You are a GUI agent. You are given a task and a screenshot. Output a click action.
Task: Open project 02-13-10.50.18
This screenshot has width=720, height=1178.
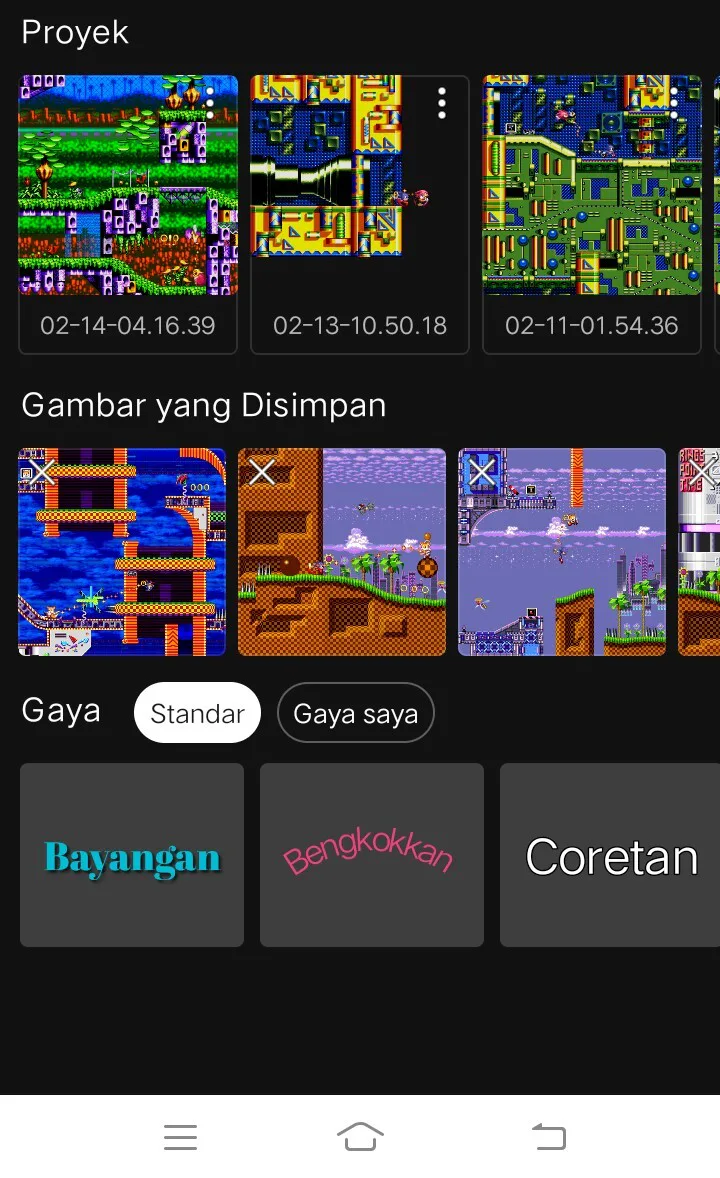tap(359, 214)
